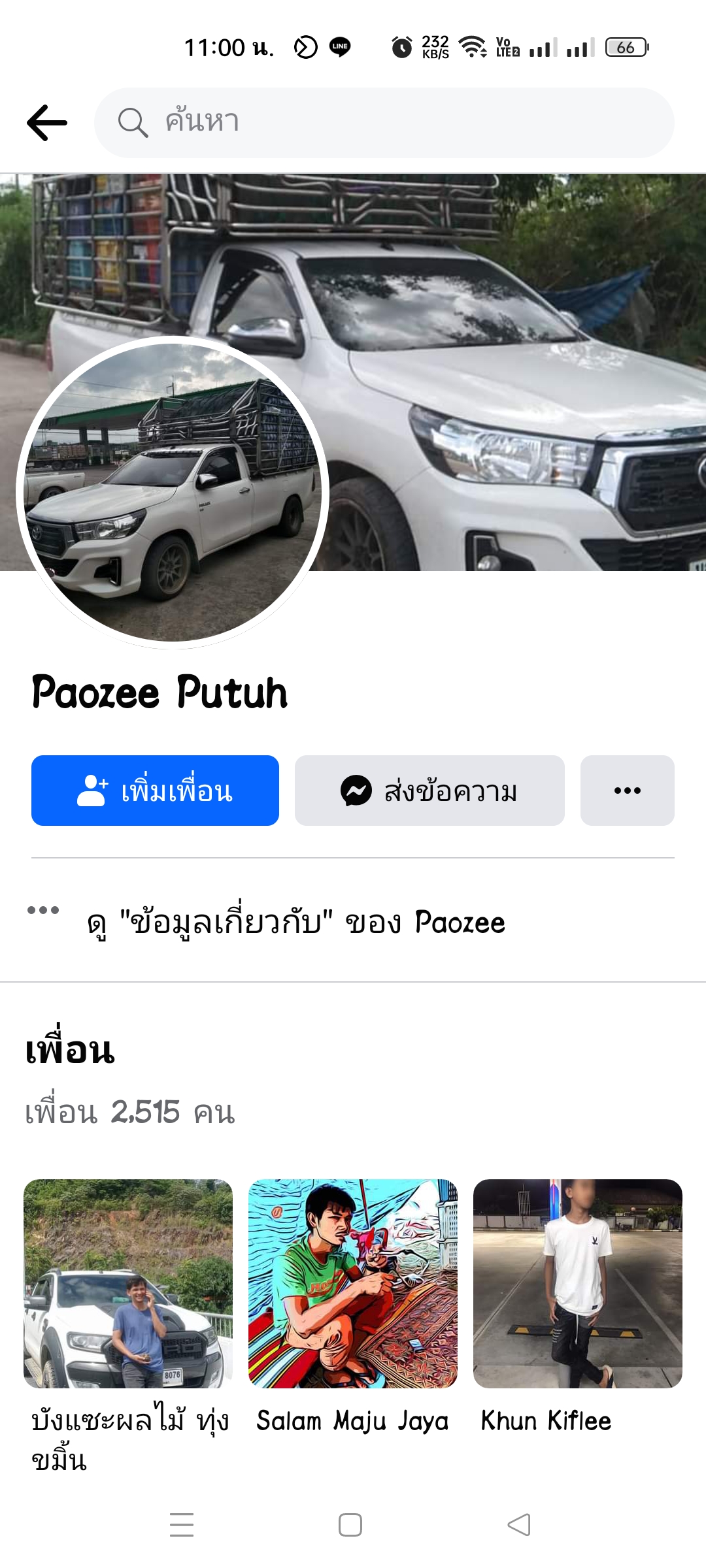The height and width of the screenshot is (1568, 706).
Task: Open the system recent apps menu
Action: [182, 1525]
